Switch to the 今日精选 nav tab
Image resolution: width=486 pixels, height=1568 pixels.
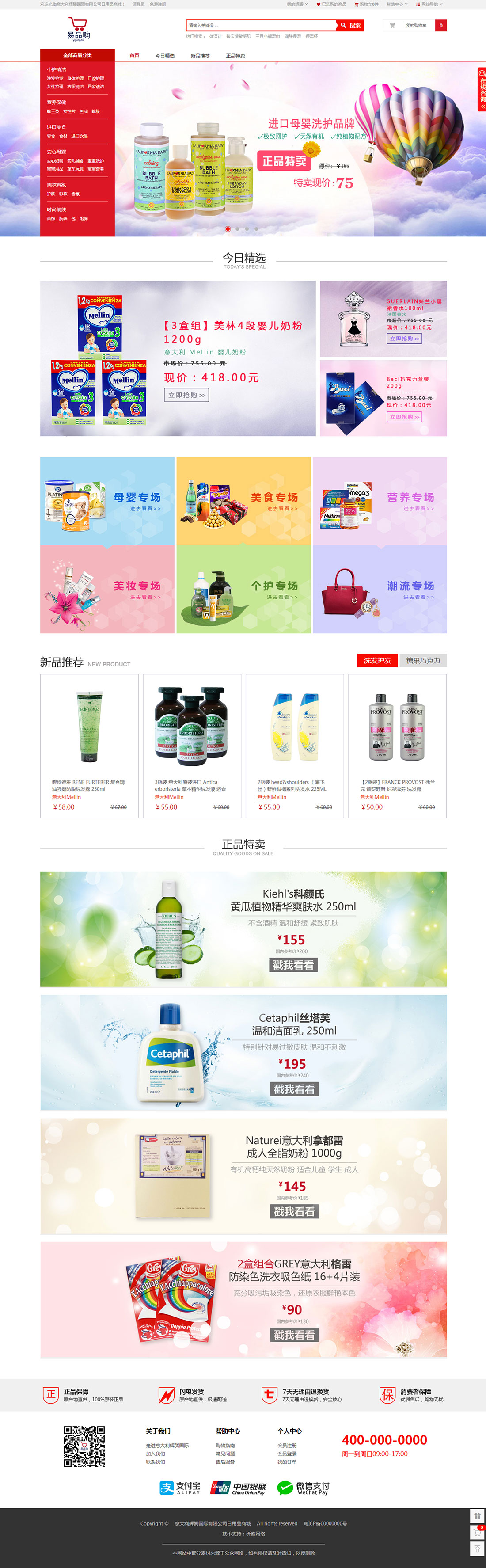pos(165,56)
